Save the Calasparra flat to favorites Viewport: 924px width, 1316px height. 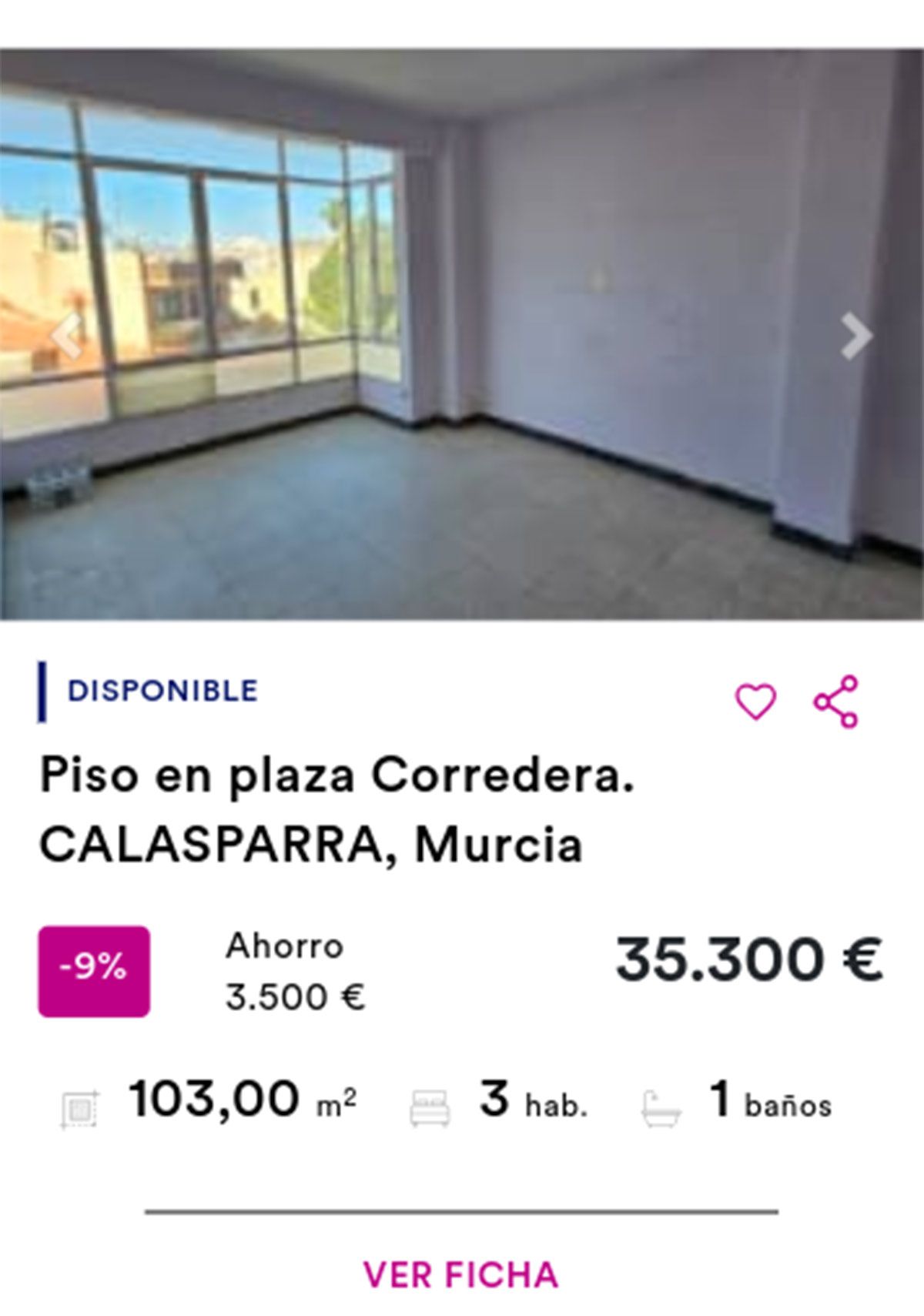click(x=755, y=702)
